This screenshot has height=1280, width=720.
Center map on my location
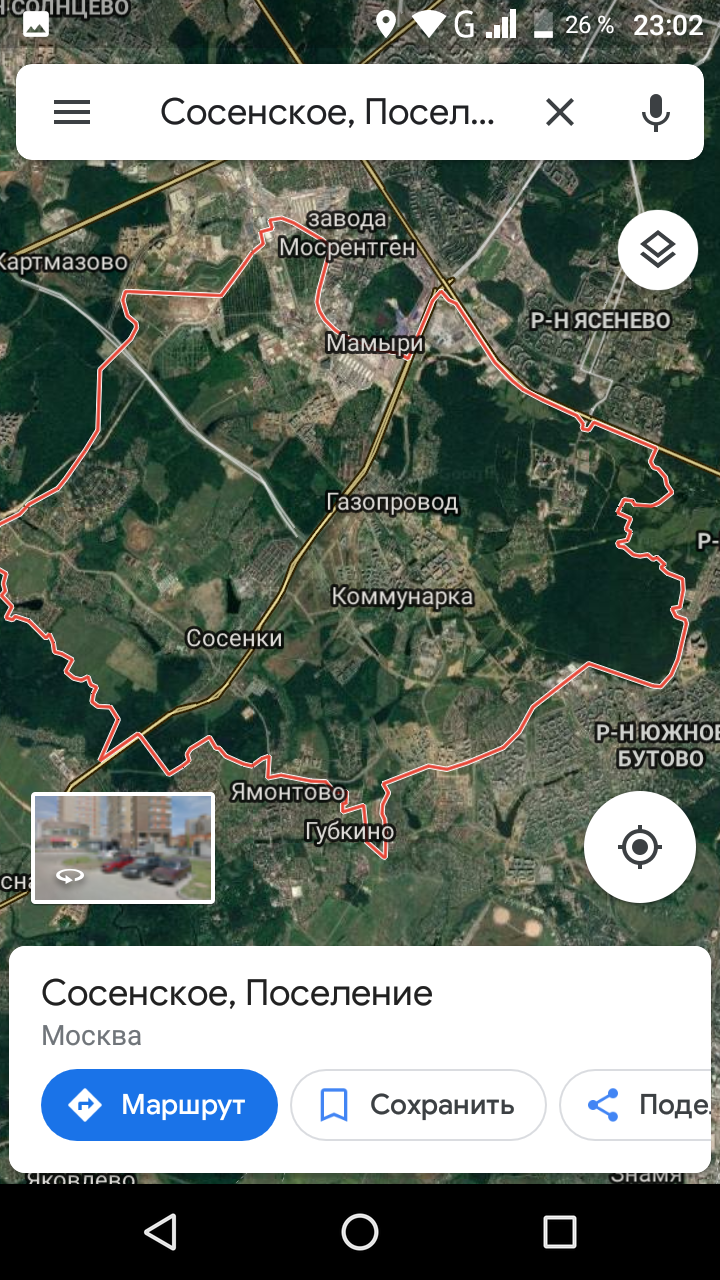[640, 847]
